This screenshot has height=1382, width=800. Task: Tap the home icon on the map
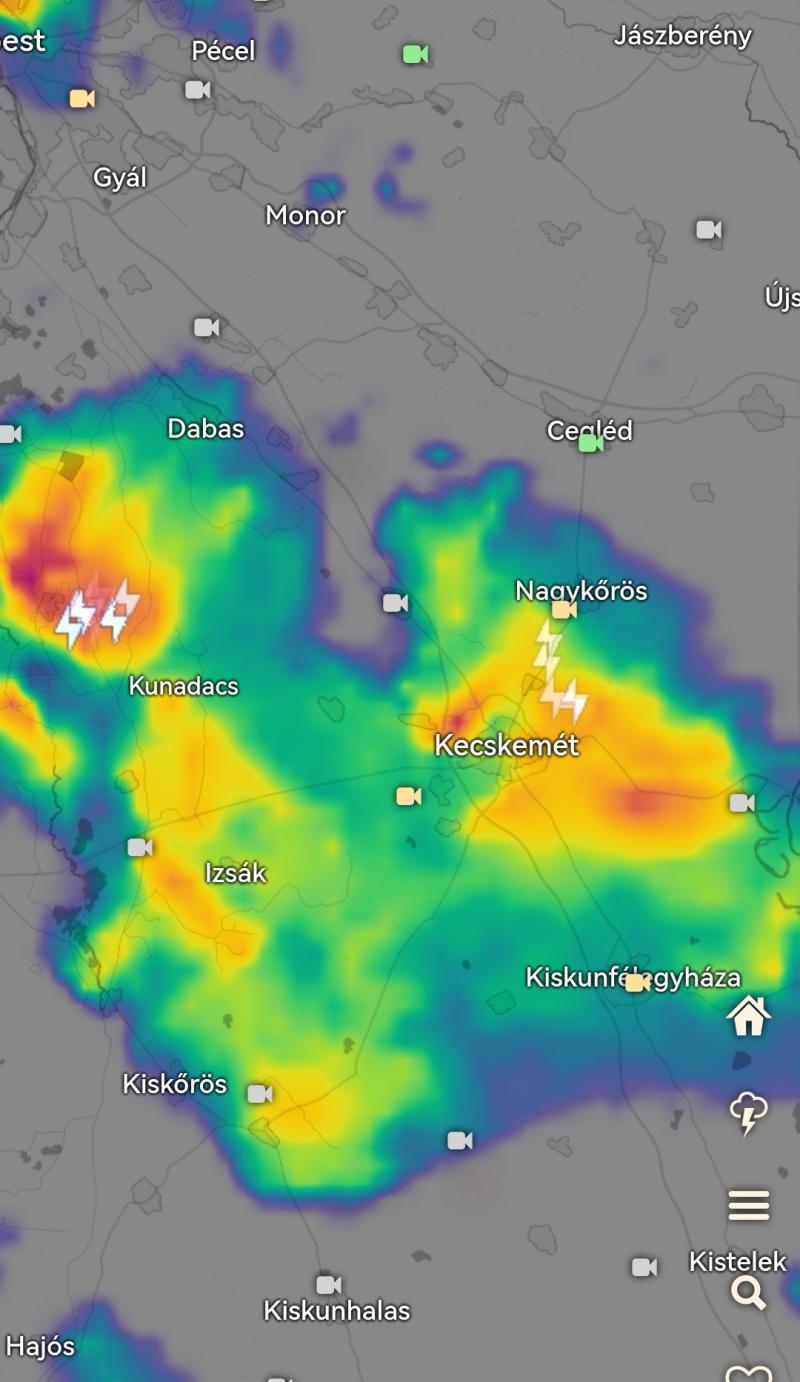(748, 1016)
